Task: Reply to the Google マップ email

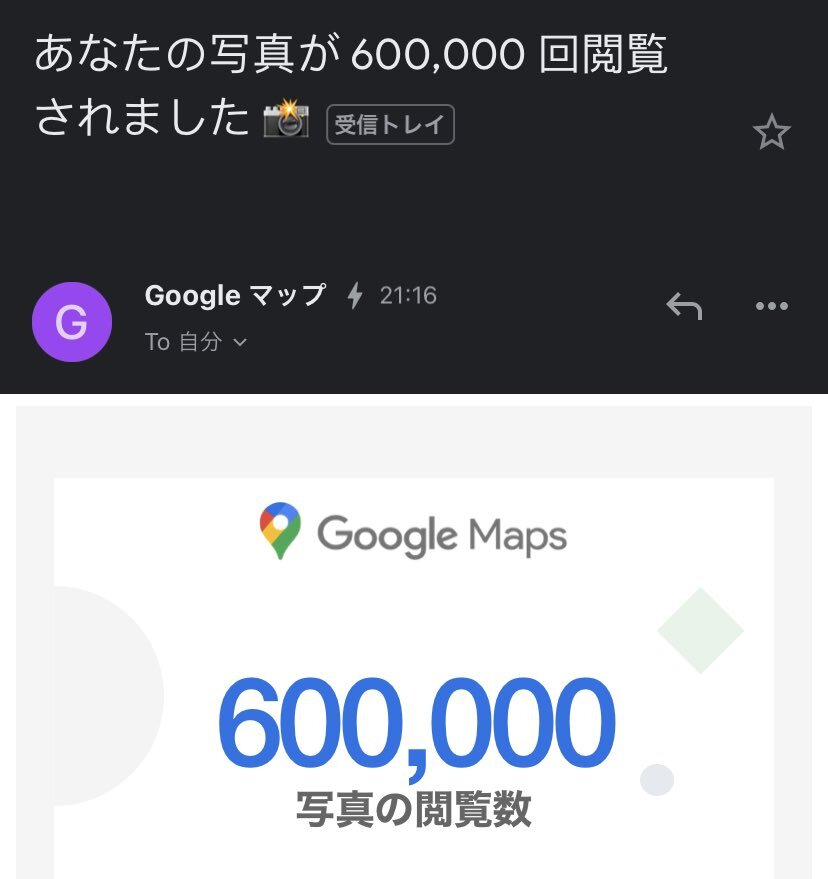Action: click(x=684, y=307)
